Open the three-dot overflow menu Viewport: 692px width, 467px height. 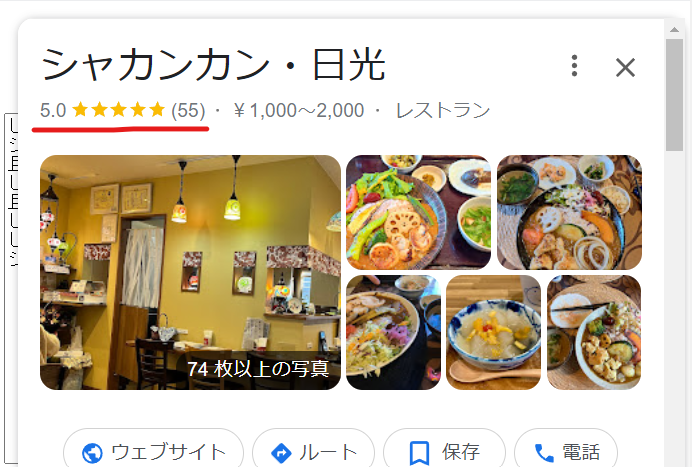[x=574, y=67]
